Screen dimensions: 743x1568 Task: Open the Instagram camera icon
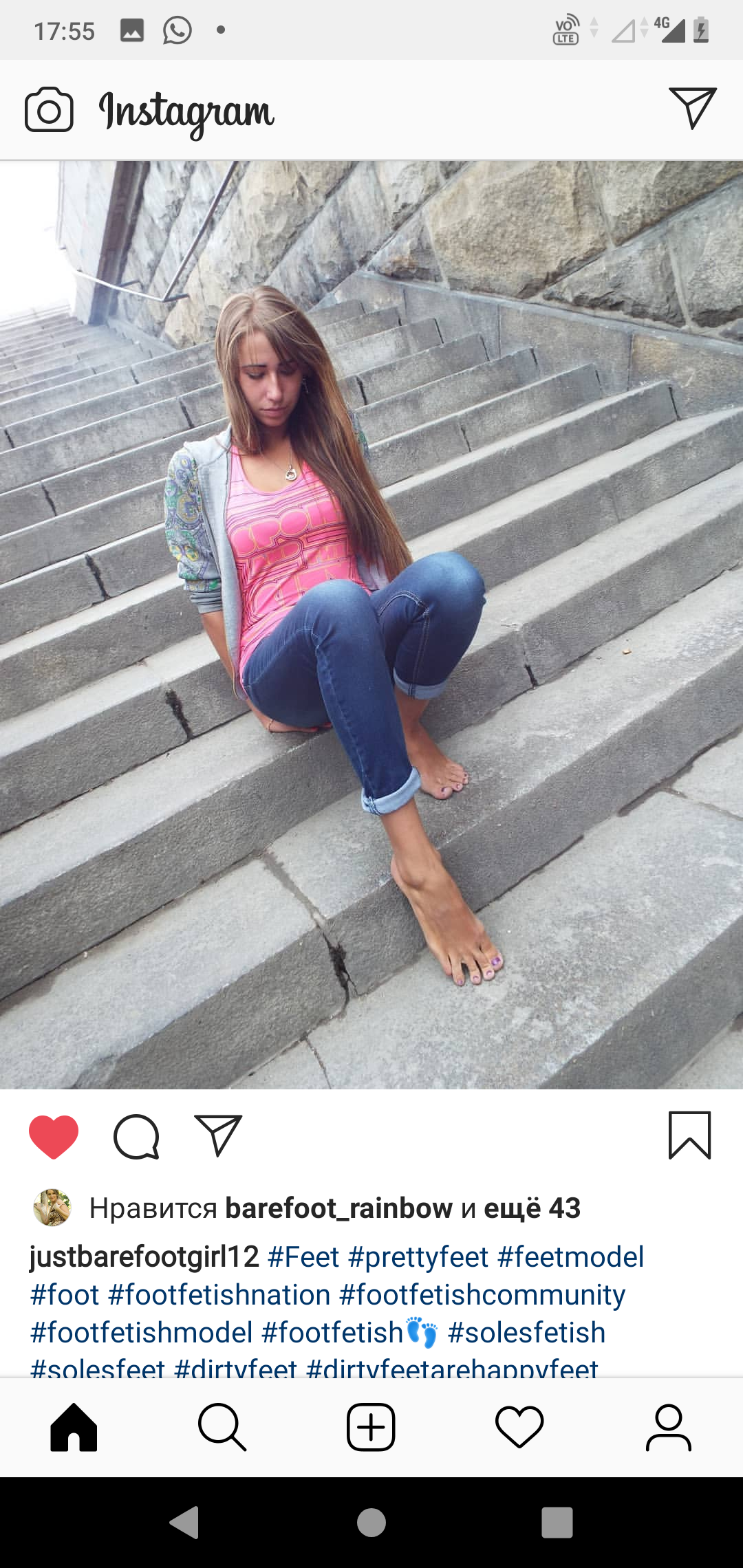tap(49, 109)
